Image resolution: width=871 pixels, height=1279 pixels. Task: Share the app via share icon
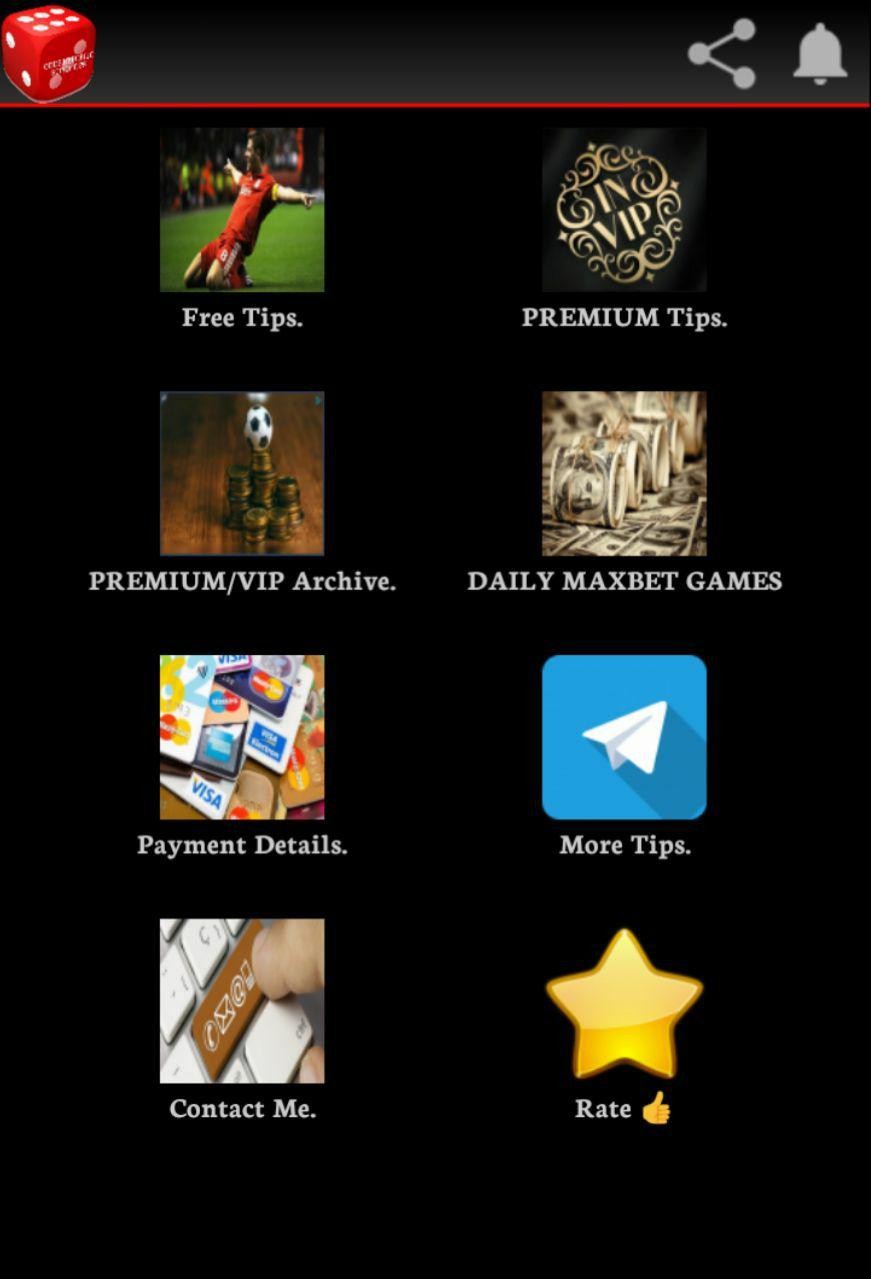click(722, 53)
